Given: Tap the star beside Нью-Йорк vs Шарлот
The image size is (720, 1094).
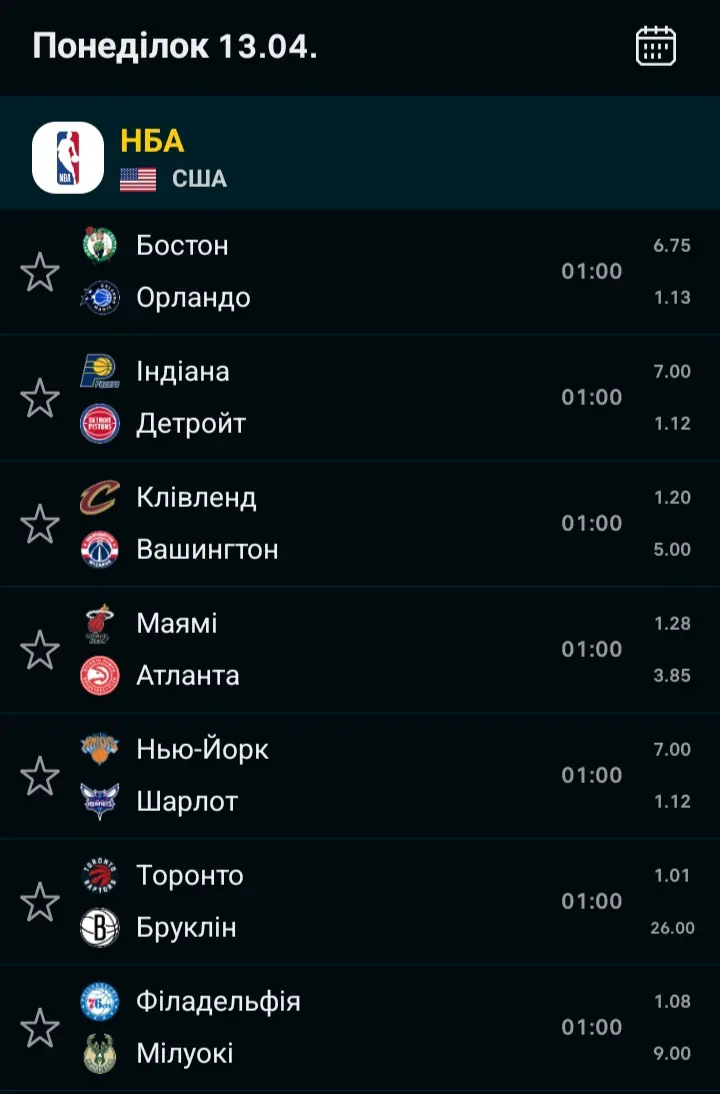Looking at the screenshot, I should pos(40,776).
